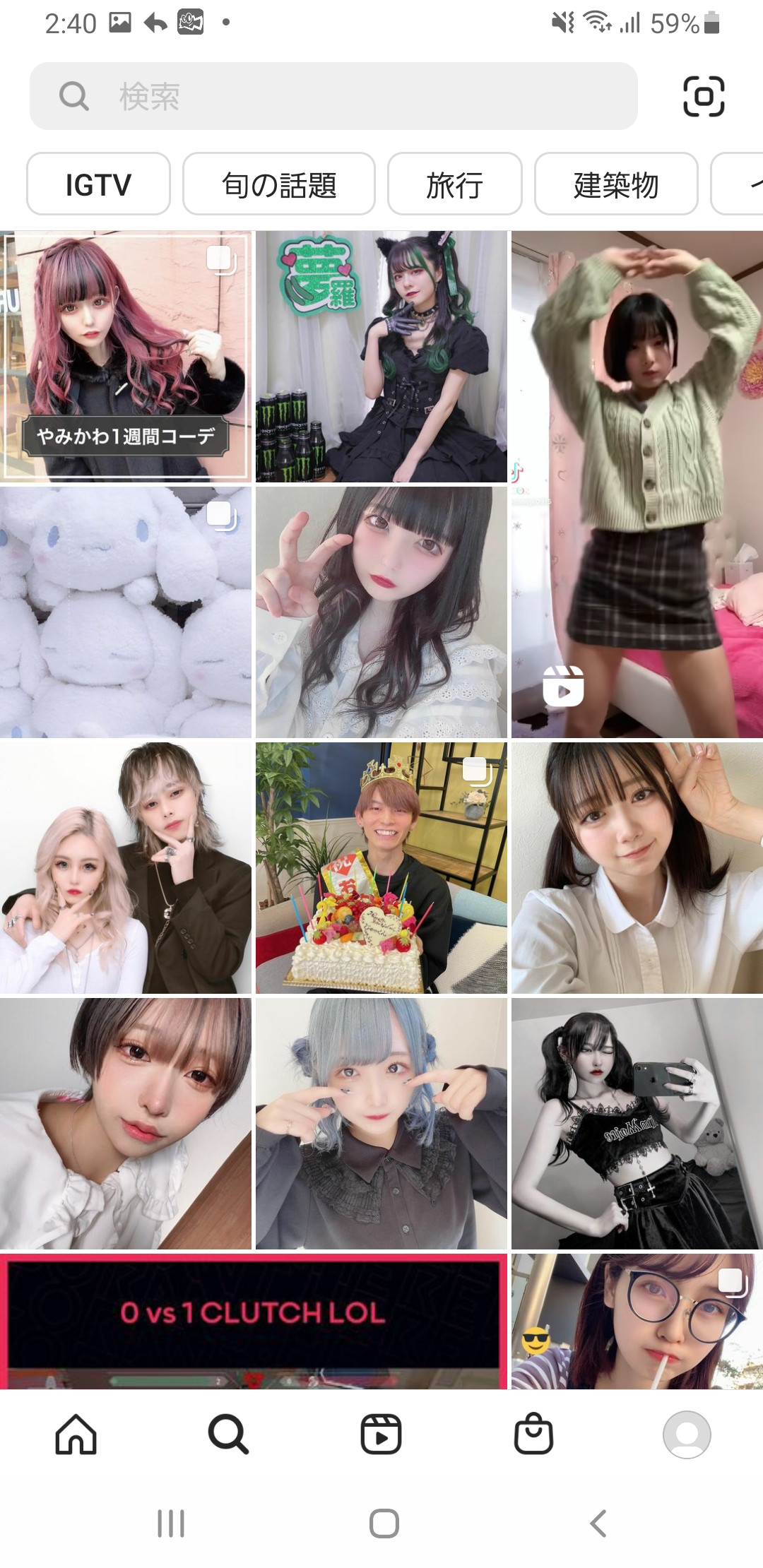
Task: Open the 検索 search field
Action: pos(333,96)
